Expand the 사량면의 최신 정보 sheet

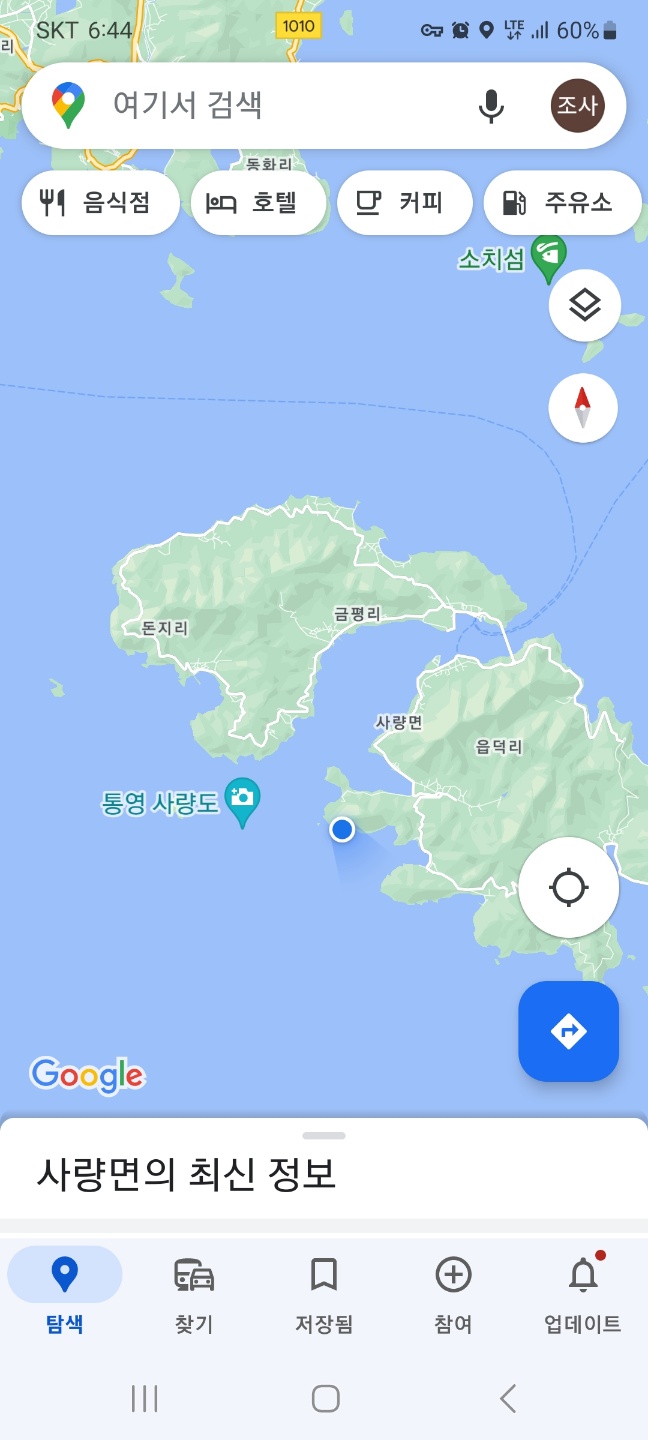tap(323, 1136)
